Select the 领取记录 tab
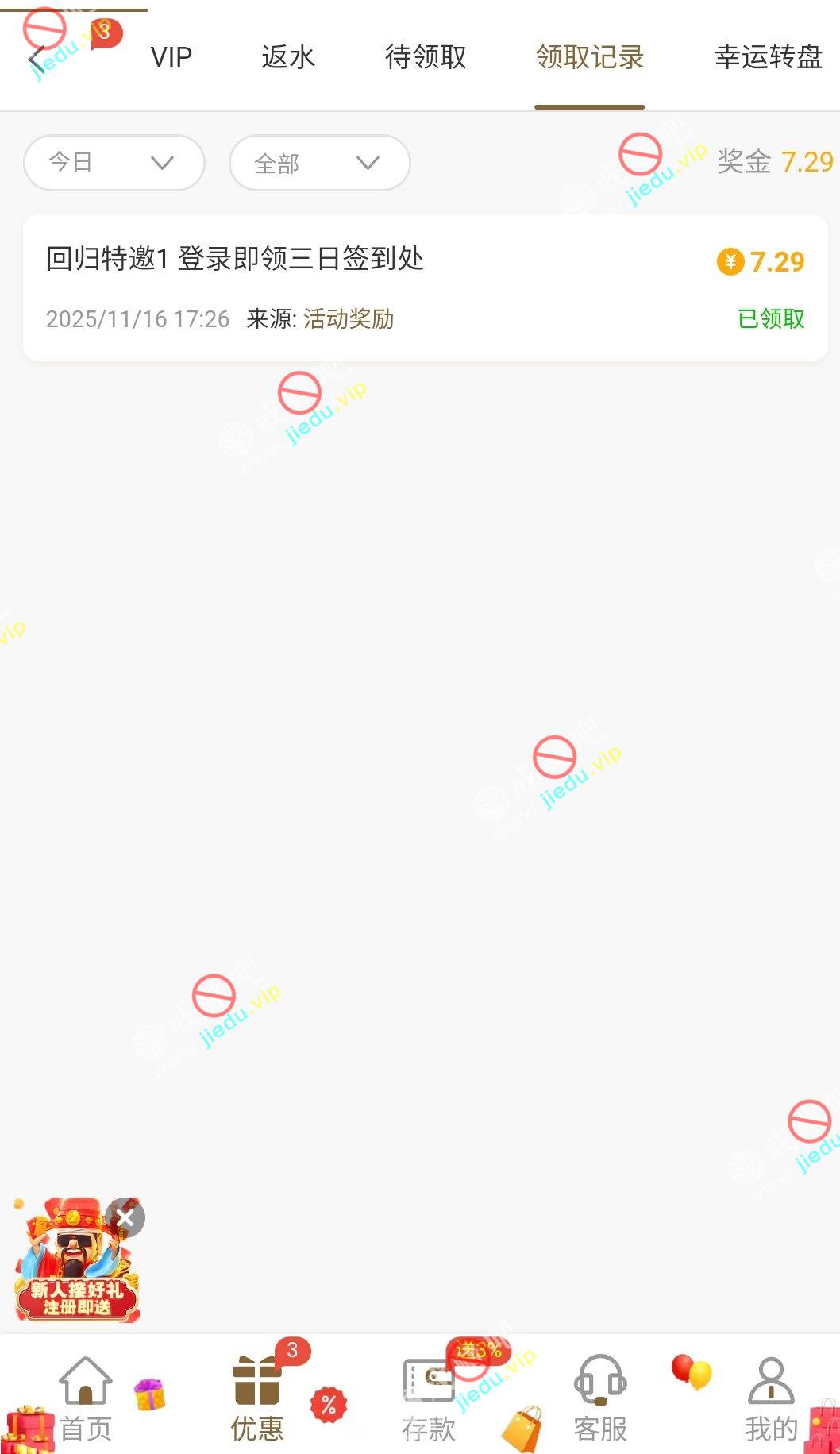 click(589, 57)
